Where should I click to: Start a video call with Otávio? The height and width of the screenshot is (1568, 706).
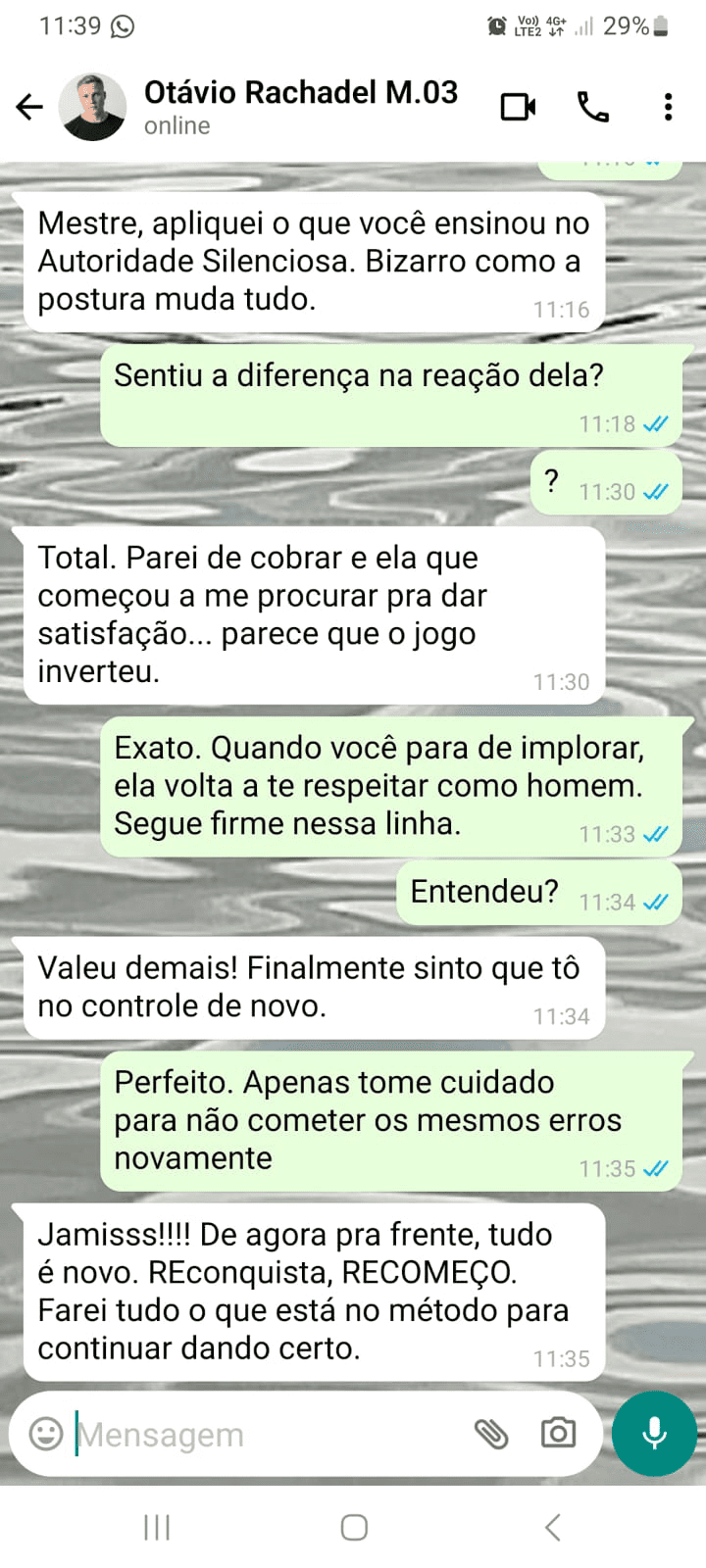tap(518, 107)
